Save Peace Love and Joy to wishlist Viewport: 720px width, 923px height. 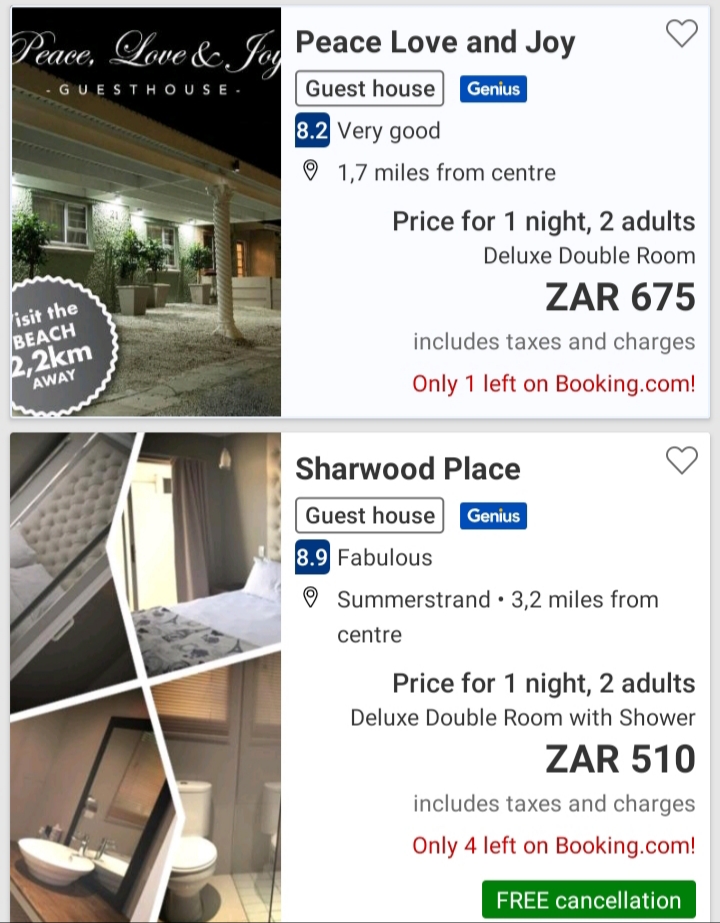pyautogui.click(x=681, y=34)
